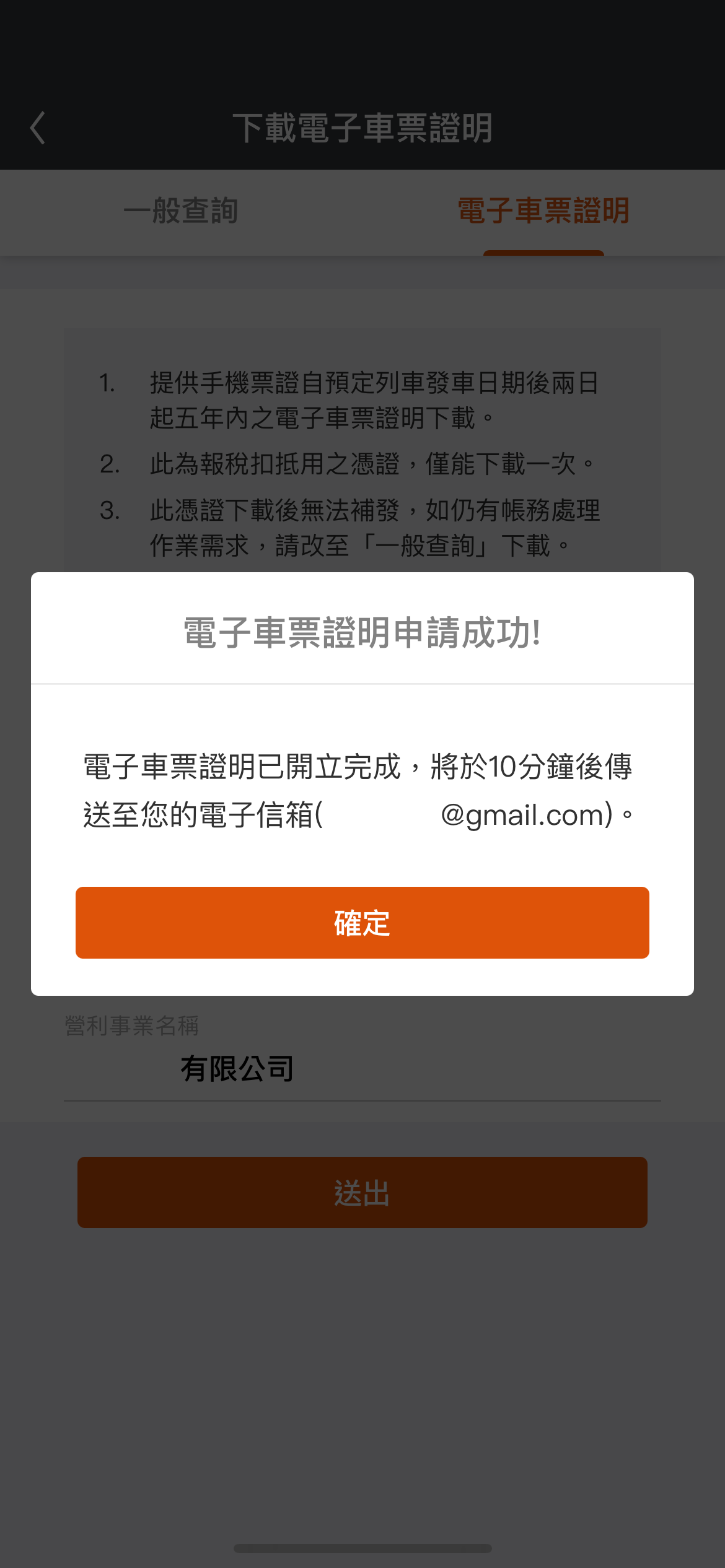Tap the back arrow in the header
This screenshot has height=1568, width=725.
38,128
